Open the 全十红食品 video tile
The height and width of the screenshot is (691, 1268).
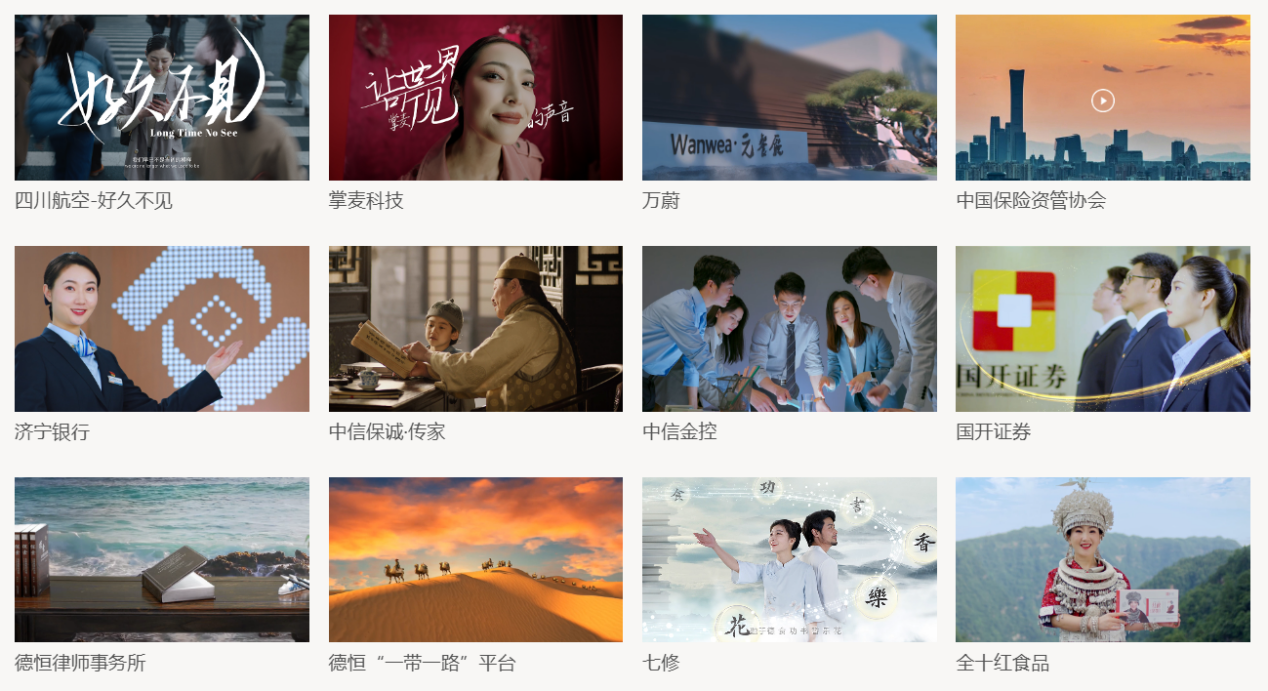[x=1102, y=559]
